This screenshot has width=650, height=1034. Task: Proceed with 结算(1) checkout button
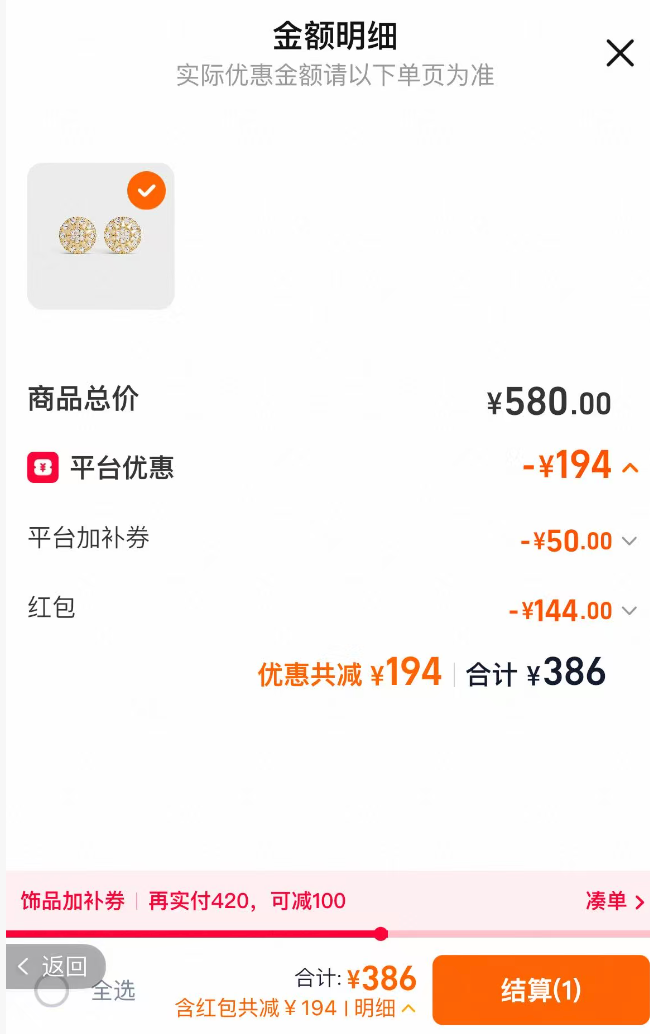click(x=541, y=990)
